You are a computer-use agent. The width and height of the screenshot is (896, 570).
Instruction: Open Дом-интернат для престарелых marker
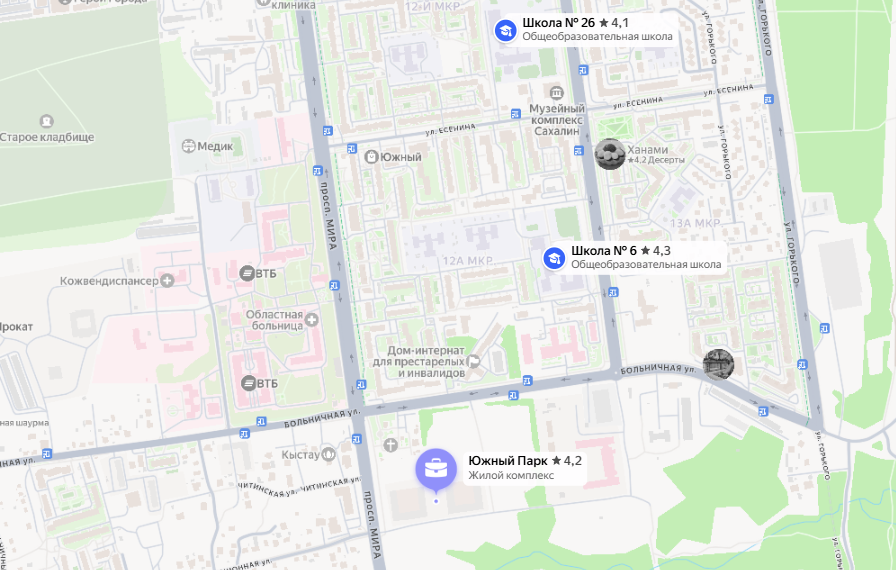pyautogui.click(x=475, y=361)
